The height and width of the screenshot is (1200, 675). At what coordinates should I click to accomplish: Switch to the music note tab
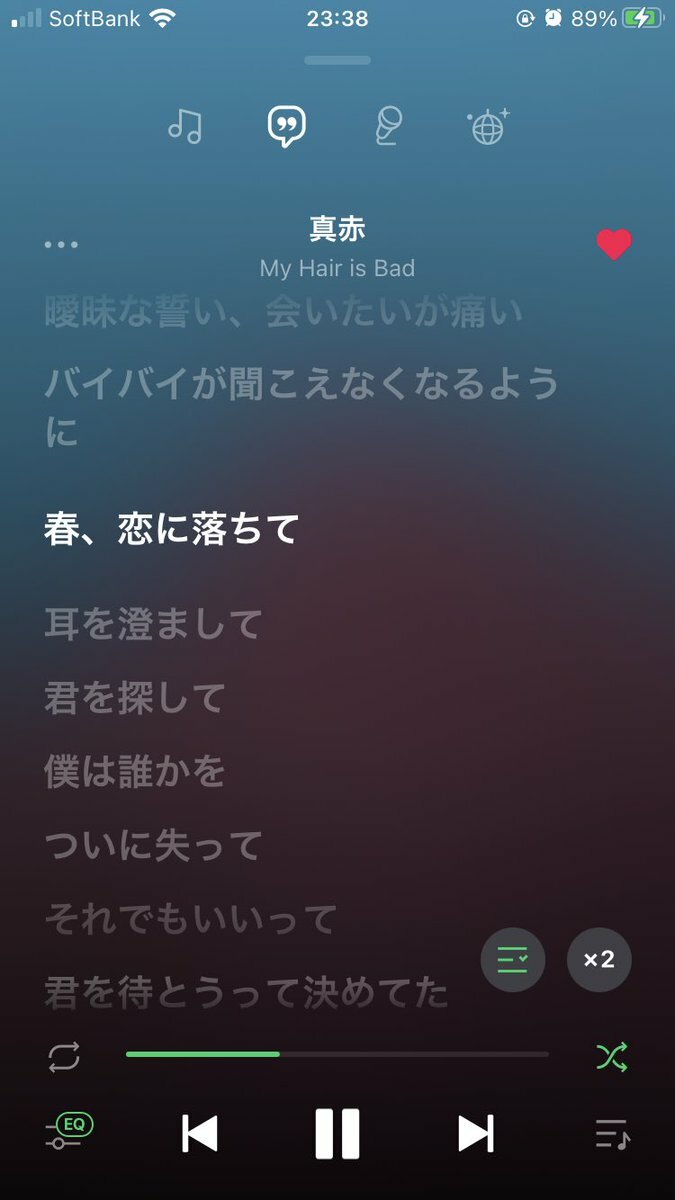coord(185,126)
